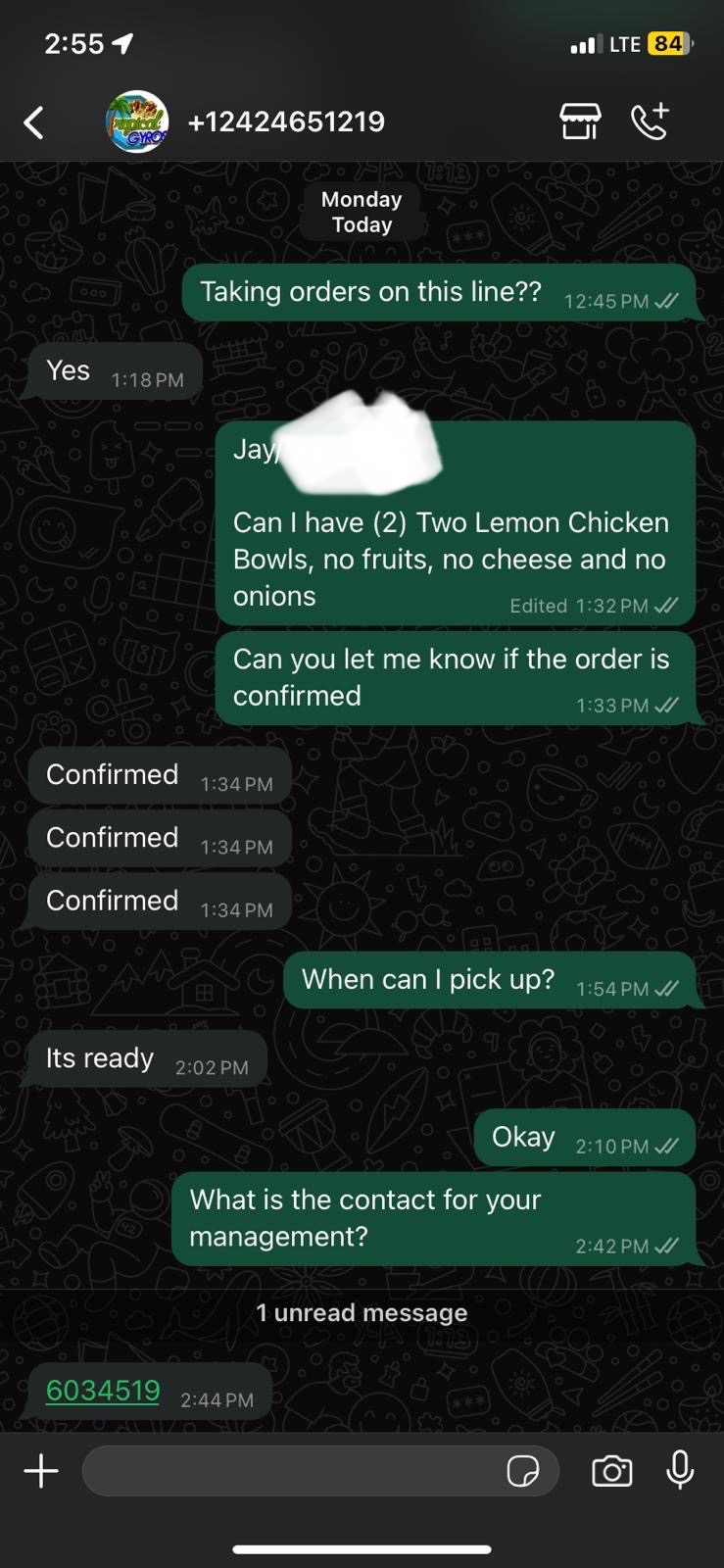Image resolution: width=724 pixels, height=1568 pixels.
Task: Open the business profile picture
Action: tap(136, 122)
